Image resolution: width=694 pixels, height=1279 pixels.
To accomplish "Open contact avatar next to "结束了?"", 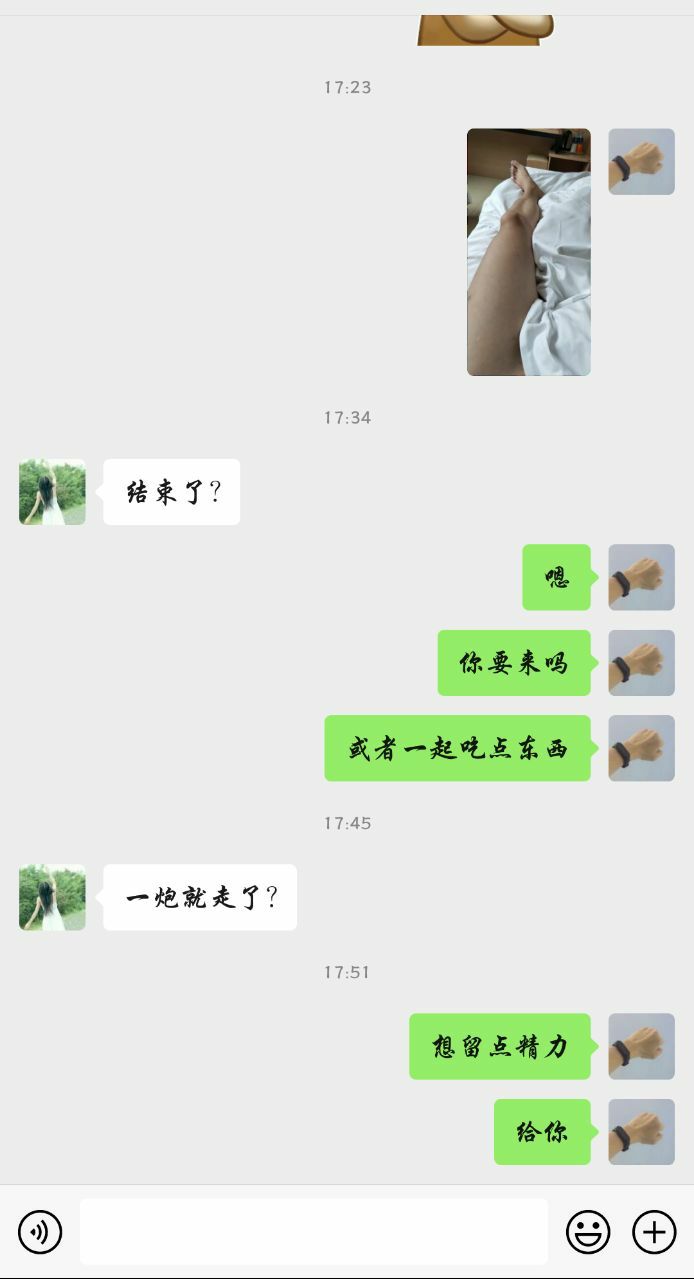I will click(x=52, y=492).
